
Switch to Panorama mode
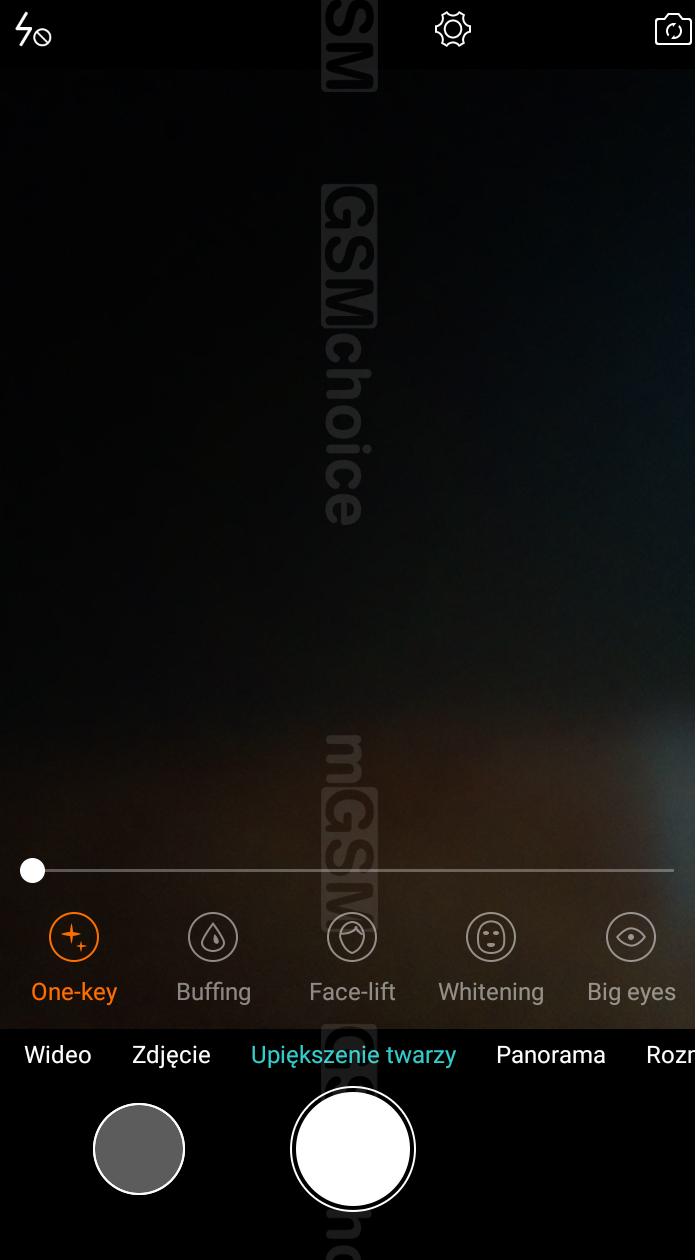pyautogui.click(x=550, y=1054)
